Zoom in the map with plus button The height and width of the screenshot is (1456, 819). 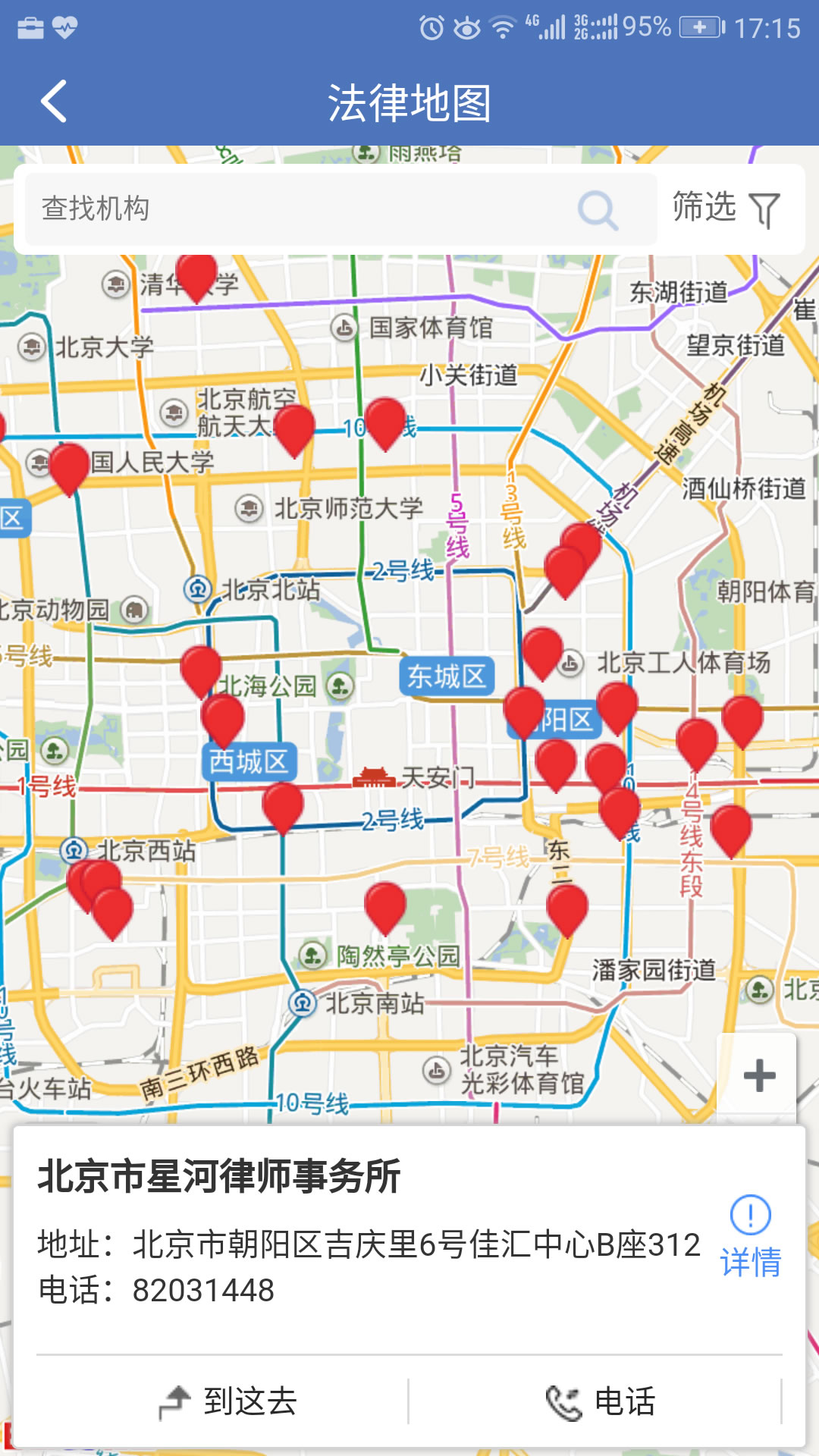coord(758,1075)
